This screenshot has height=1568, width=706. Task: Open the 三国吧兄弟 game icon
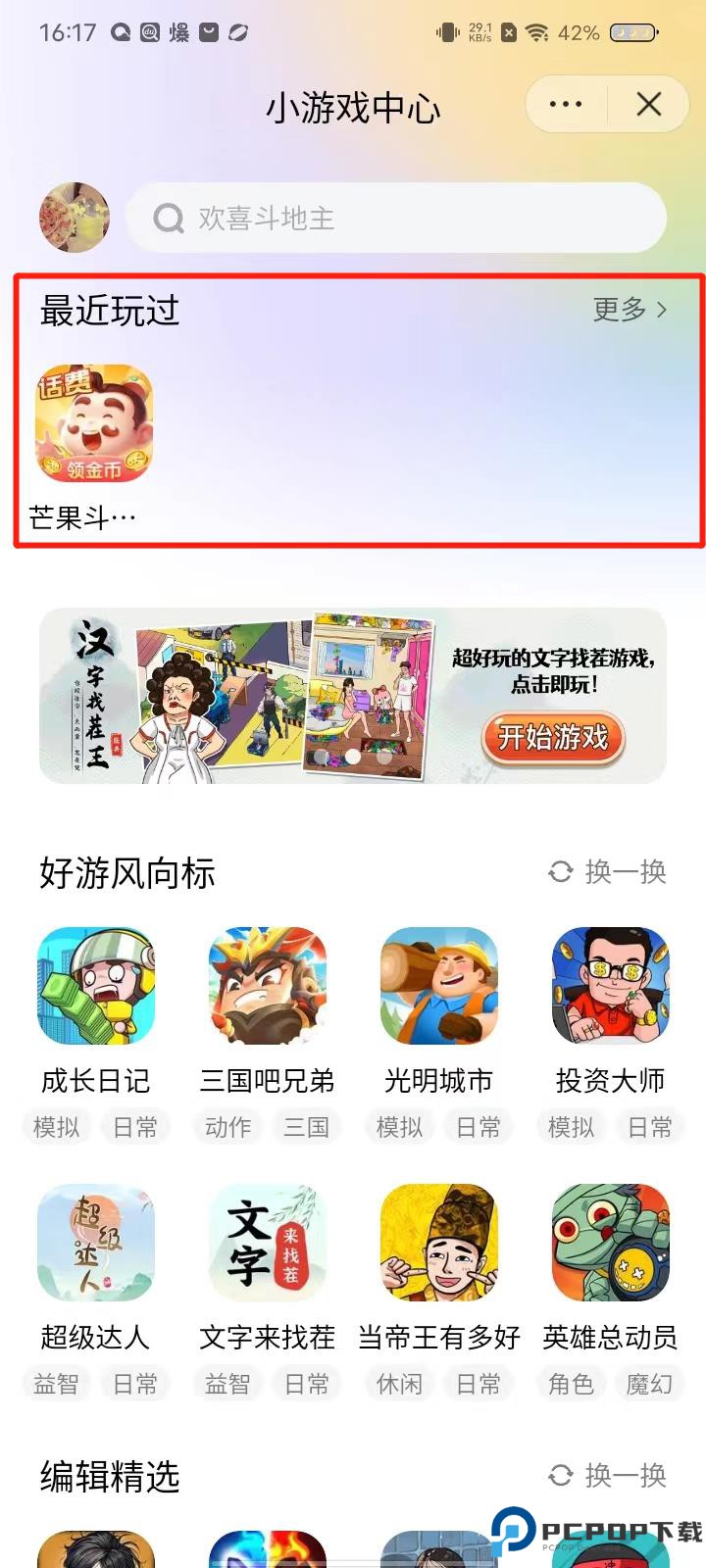pos(266,985)
